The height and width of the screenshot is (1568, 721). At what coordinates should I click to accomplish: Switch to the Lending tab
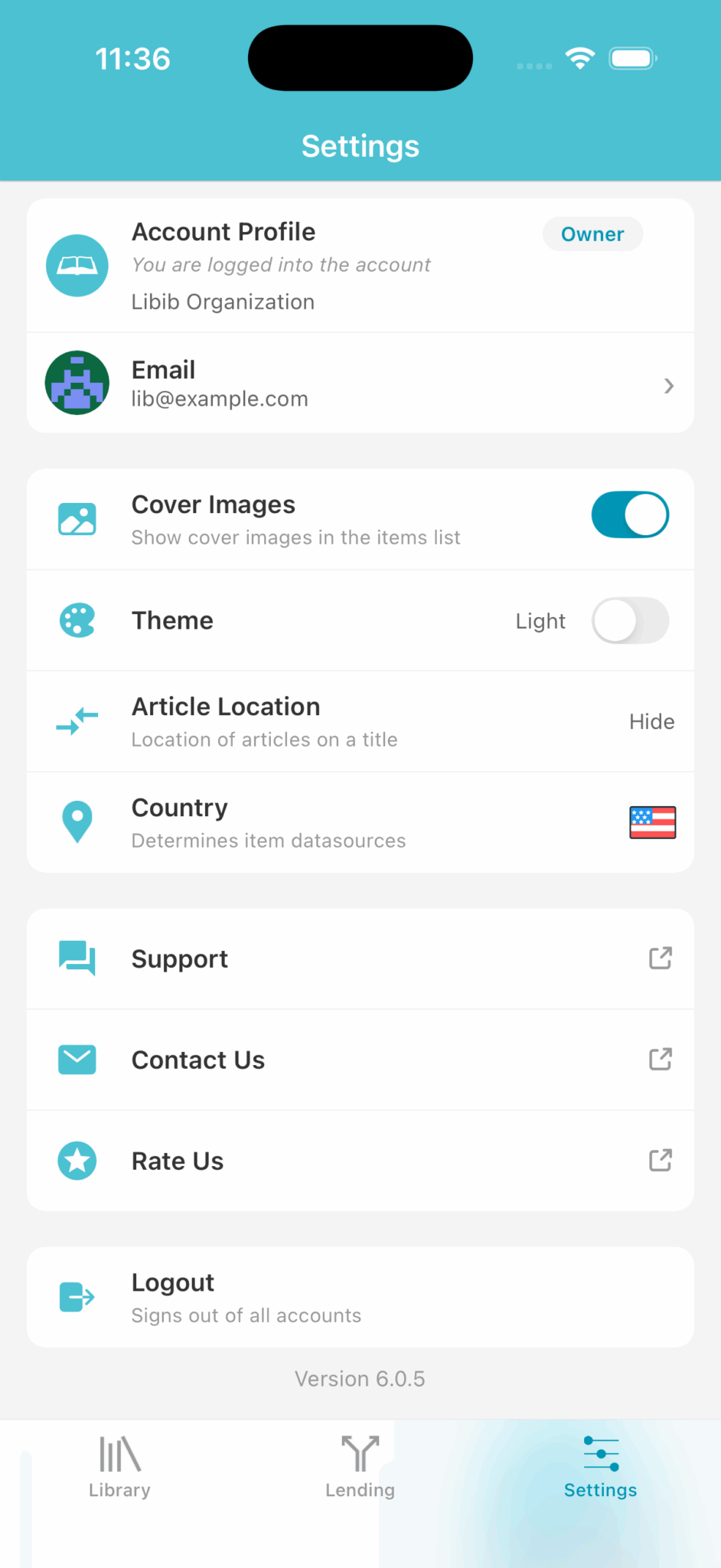pyautogui.click(x=360, y=1467)
